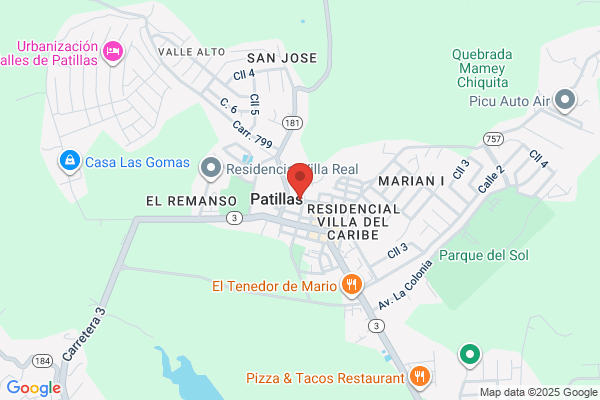Tap the red pin at Patillas
Viewport: 600px width, 400px height.
[300, 180]
